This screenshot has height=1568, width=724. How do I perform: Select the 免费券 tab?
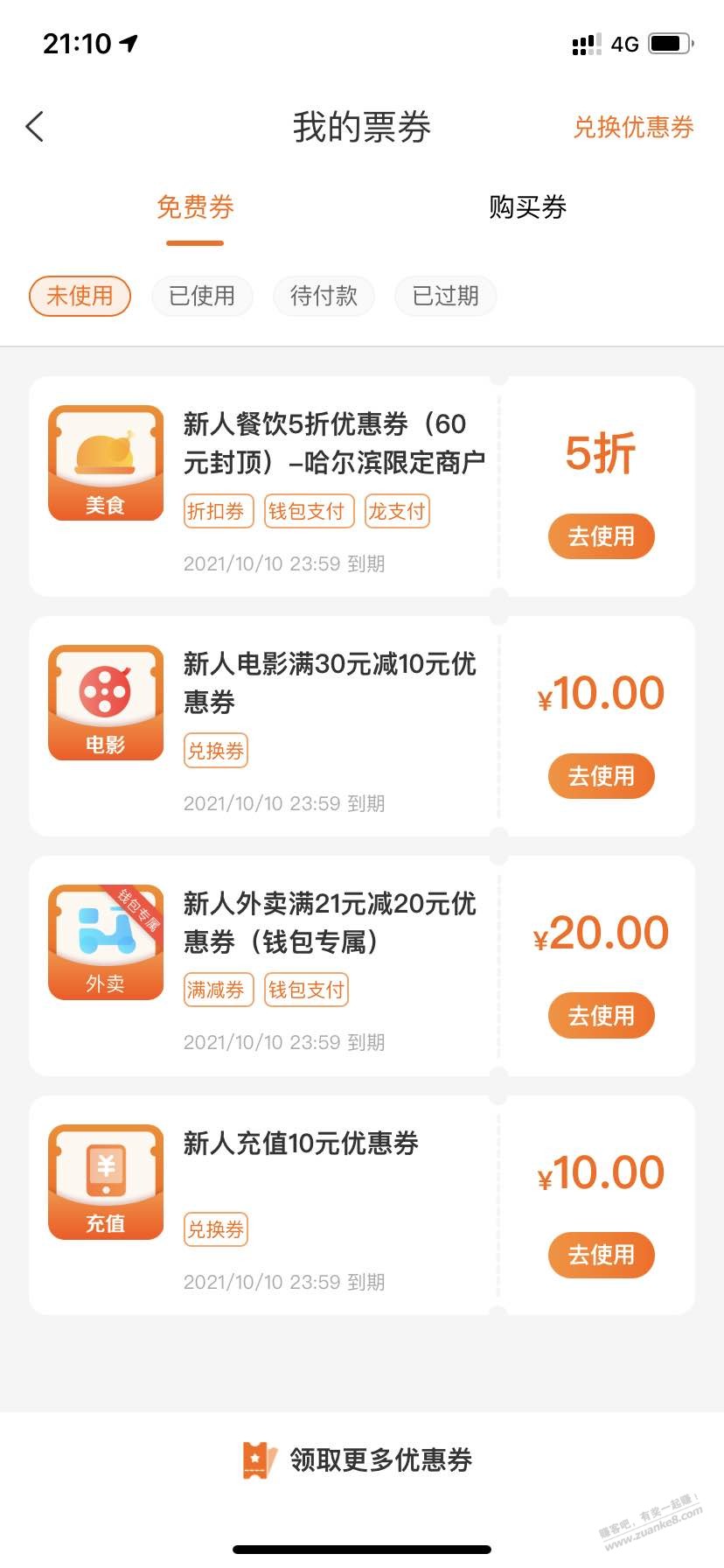[195, 207]
